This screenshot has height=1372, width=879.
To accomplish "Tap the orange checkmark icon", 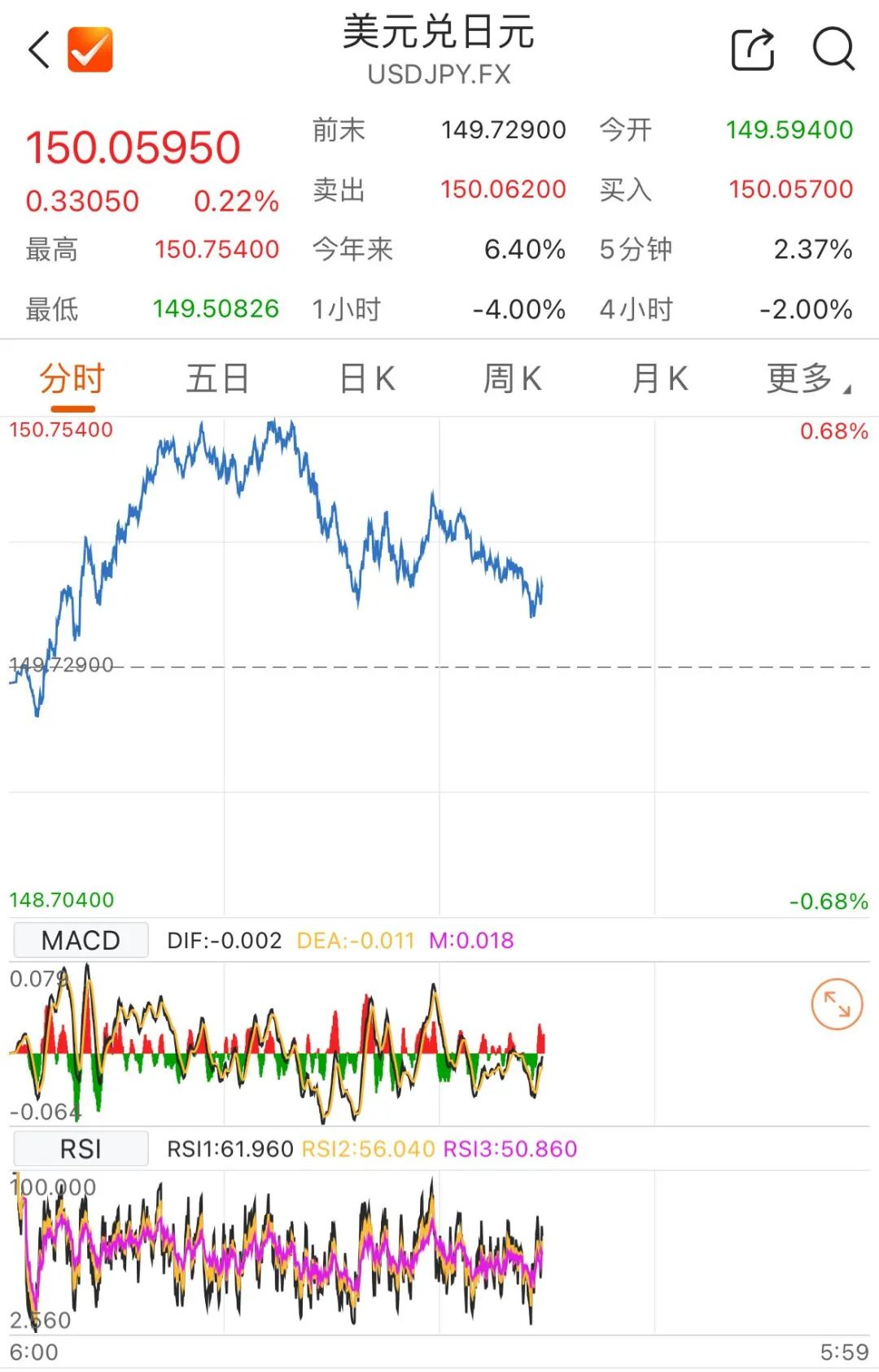I will (x=90, y=49).
